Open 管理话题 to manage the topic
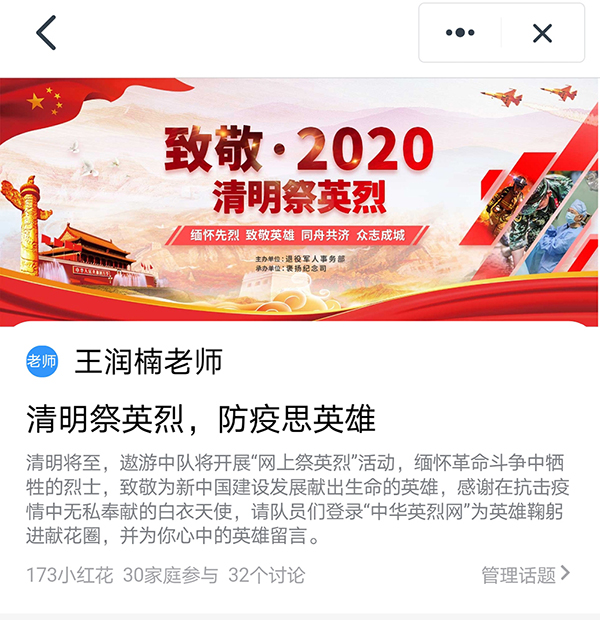Screen dimensions: 600x620 [x=525, y=575]
